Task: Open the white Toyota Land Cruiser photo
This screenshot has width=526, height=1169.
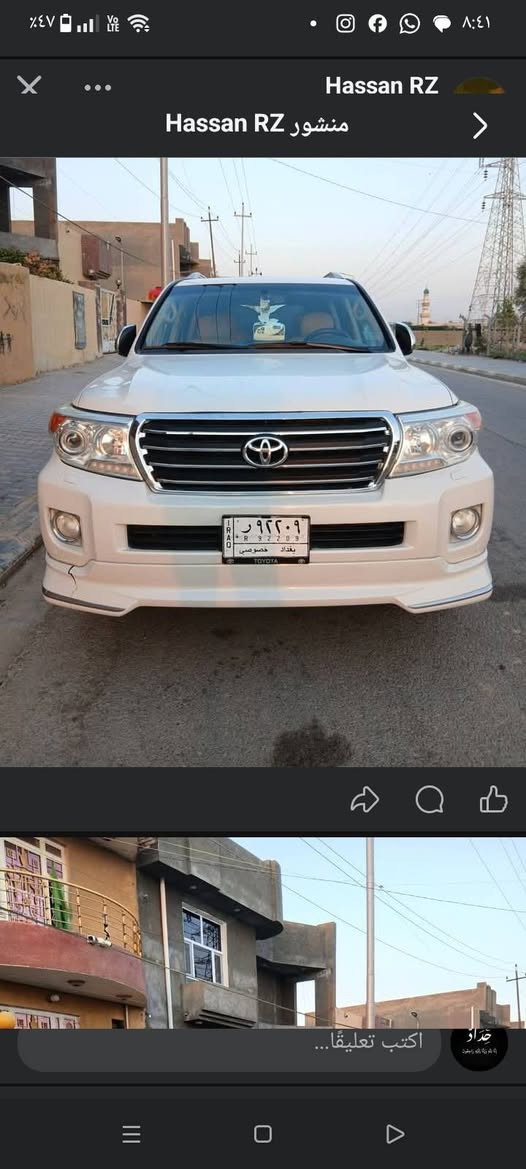Action: pos(263,461)
